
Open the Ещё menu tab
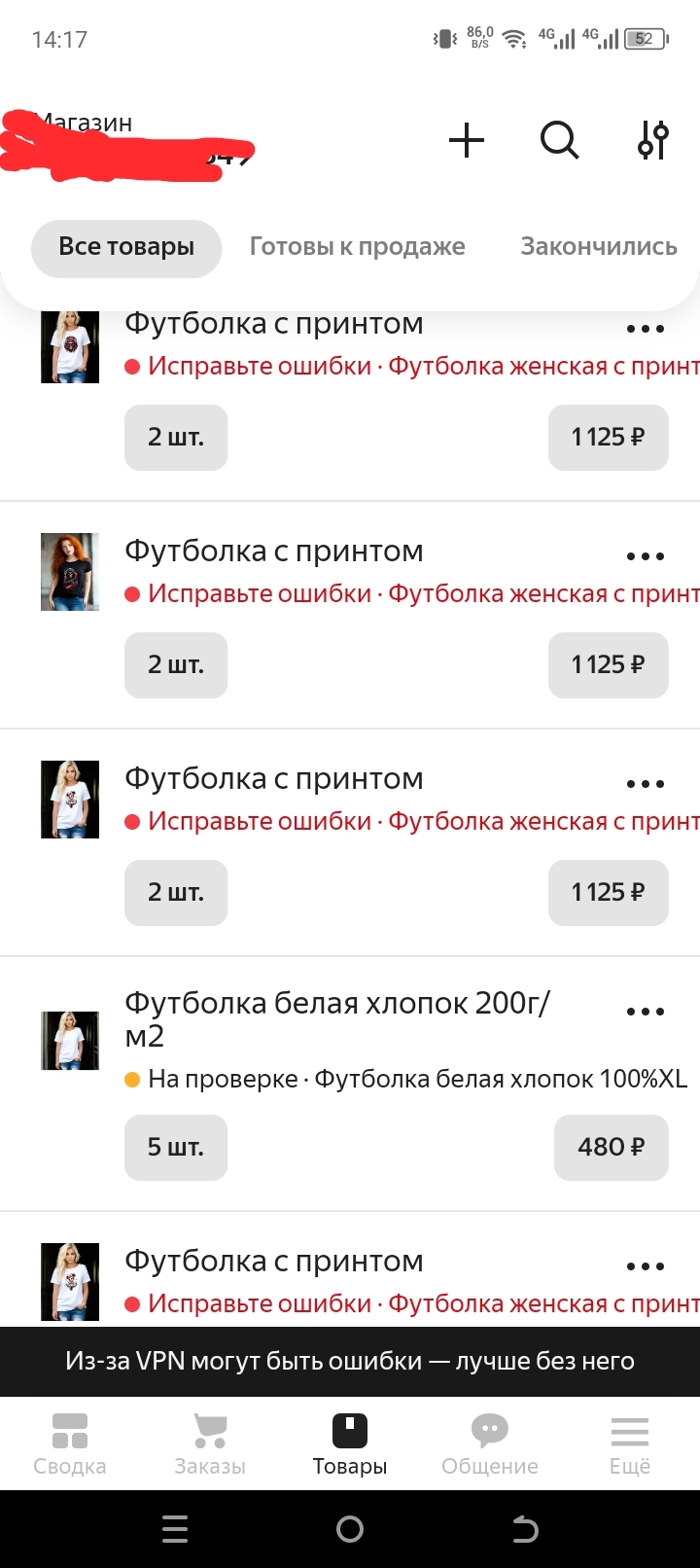coord(630,1444)
